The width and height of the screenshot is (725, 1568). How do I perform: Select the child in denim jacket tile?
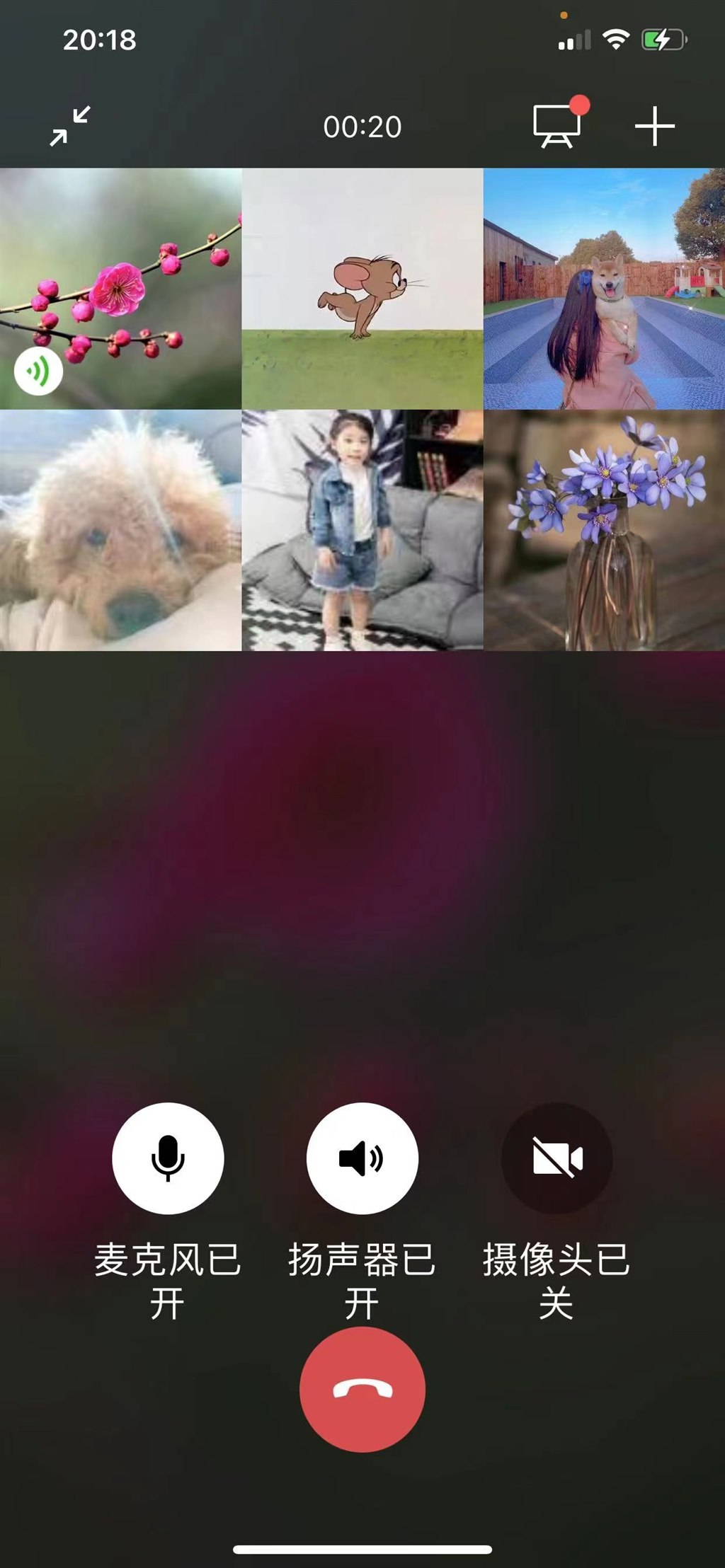tap(362, 530)
